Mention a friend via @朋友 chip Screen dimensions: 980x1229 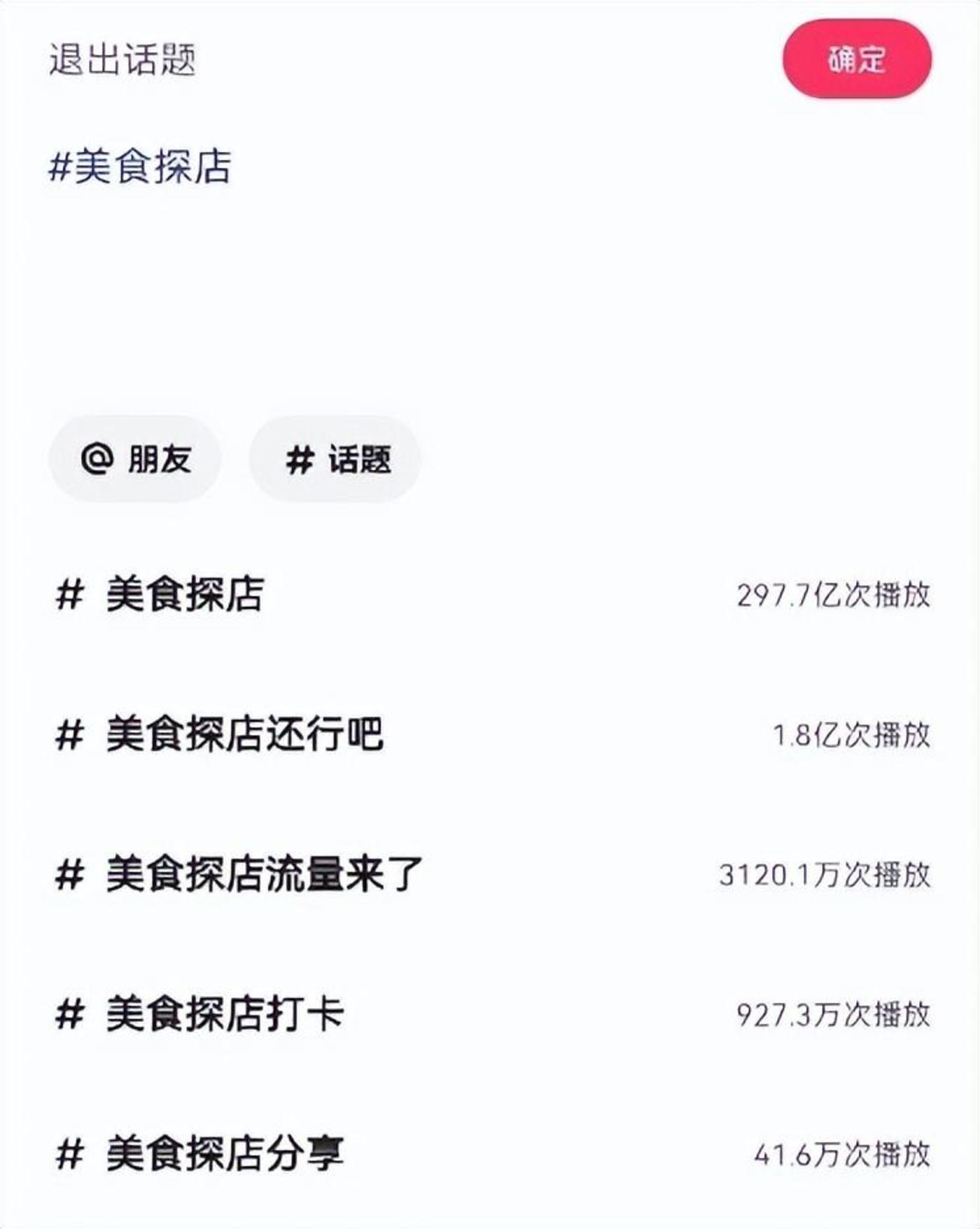[x=135, y=459]
